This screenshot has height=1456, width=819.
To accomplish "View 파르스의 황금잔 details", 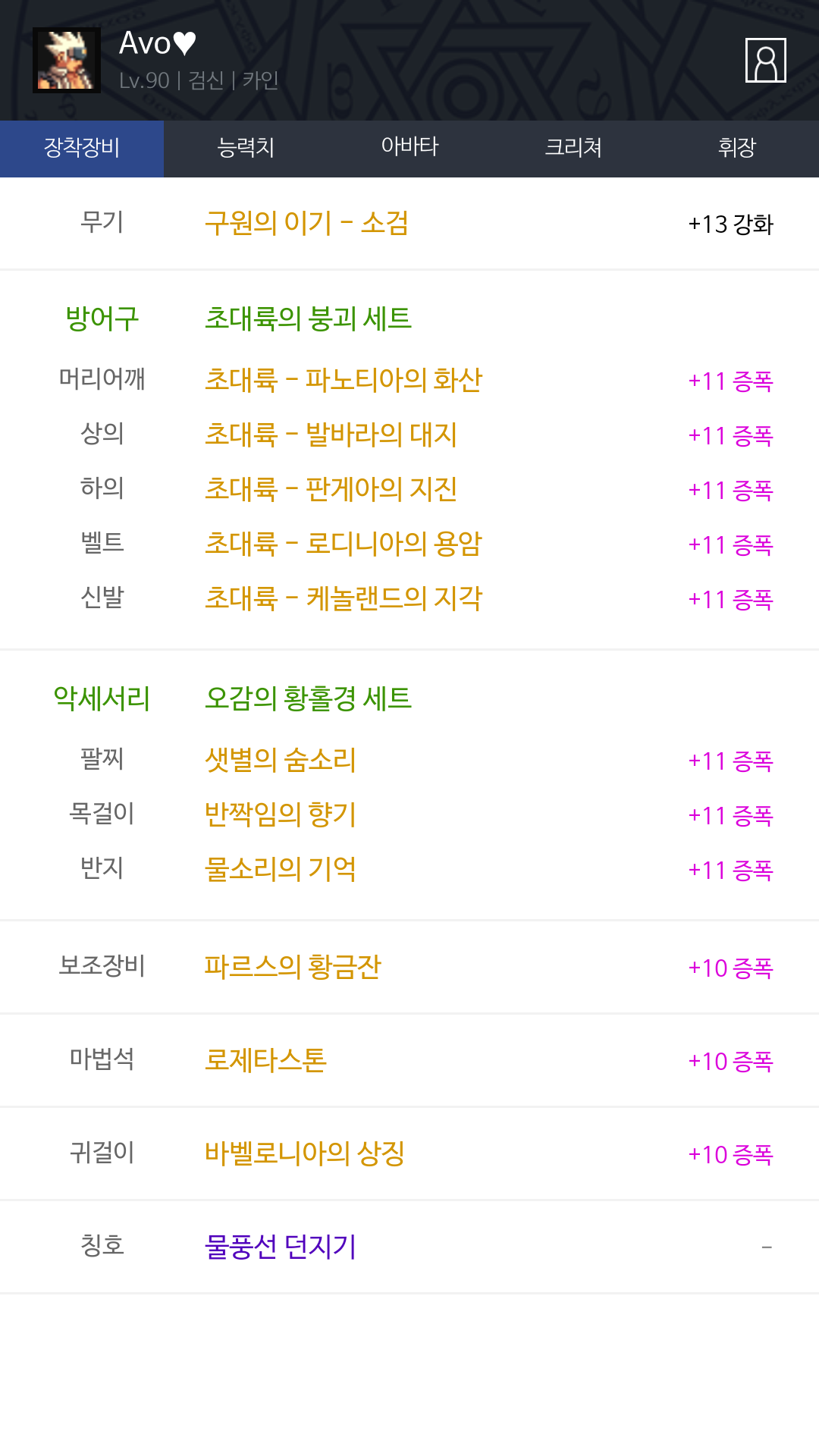I will (x=293, y=967).
